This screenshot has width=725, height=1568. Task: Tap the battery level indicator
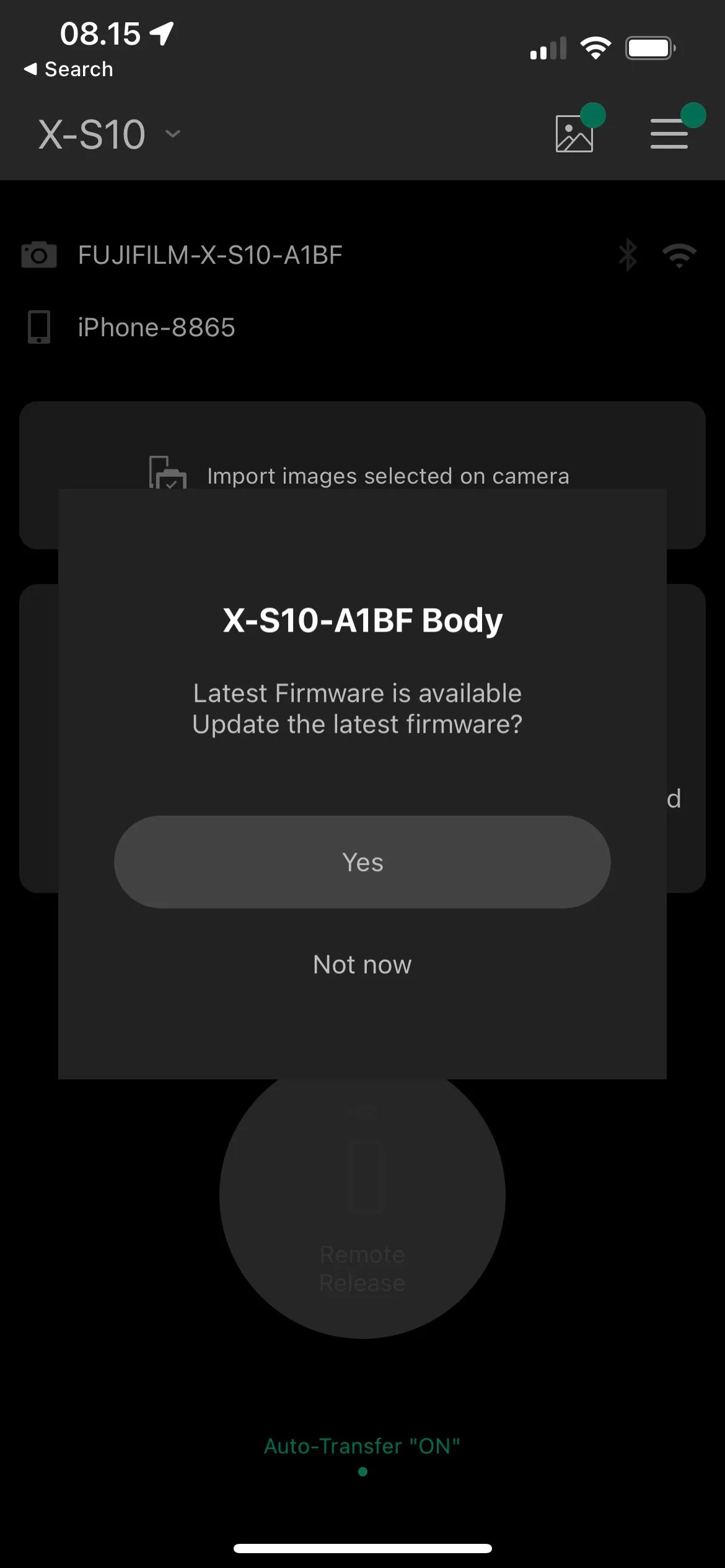[x=650, y=46]
